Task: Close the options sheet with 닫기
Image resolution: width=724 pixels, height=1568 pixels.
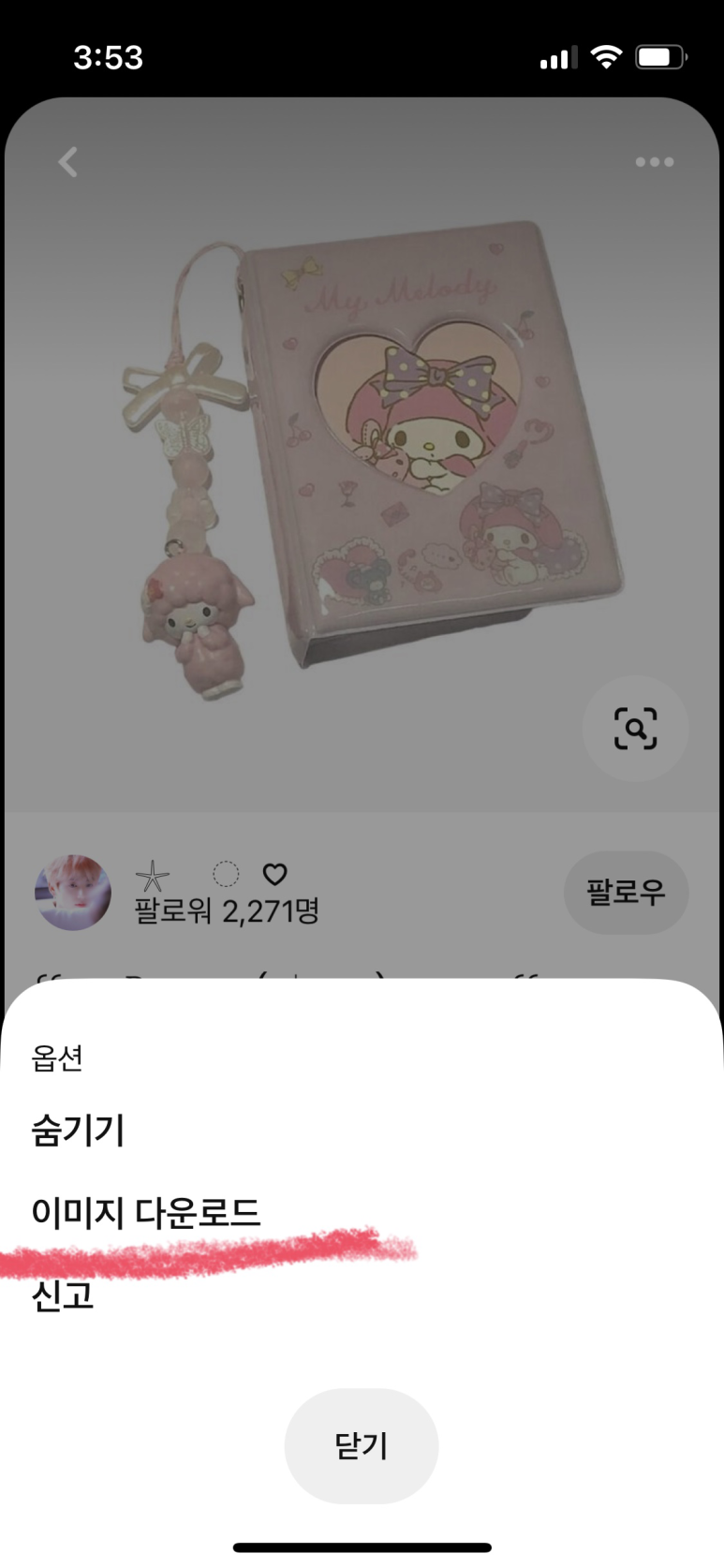Action: click(362, 1446)
